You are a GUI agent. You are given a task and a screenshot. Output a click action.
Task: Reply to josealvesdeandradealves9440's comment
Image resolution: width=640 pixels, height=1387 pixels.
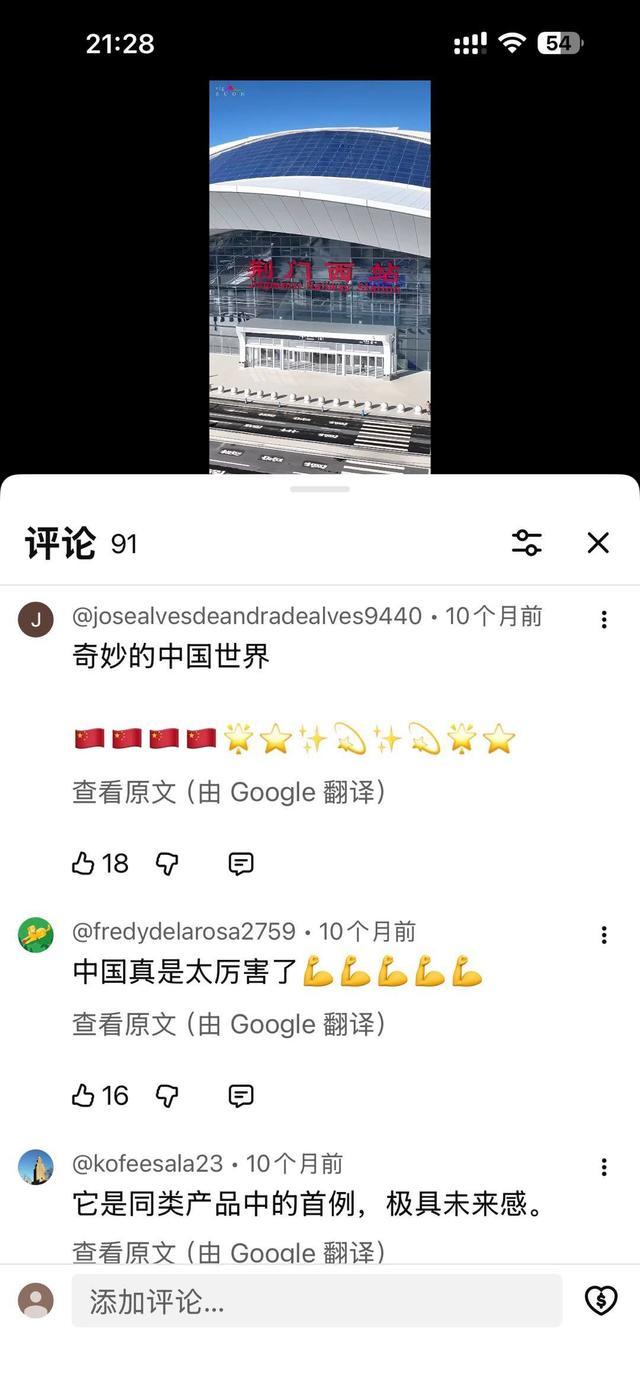(241, 864)
